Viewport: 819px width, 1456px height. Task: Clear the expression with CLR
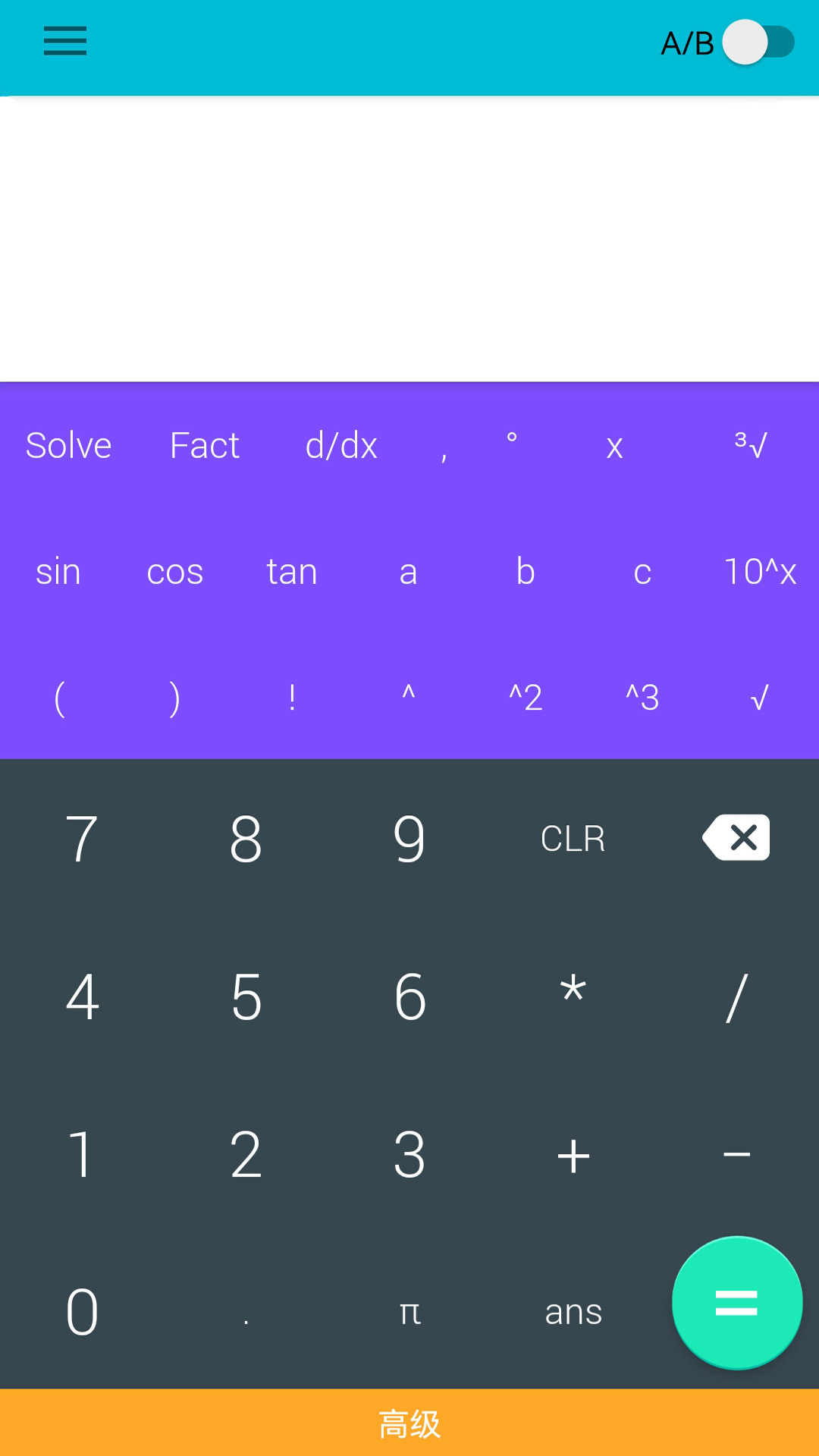pos(573,838)
